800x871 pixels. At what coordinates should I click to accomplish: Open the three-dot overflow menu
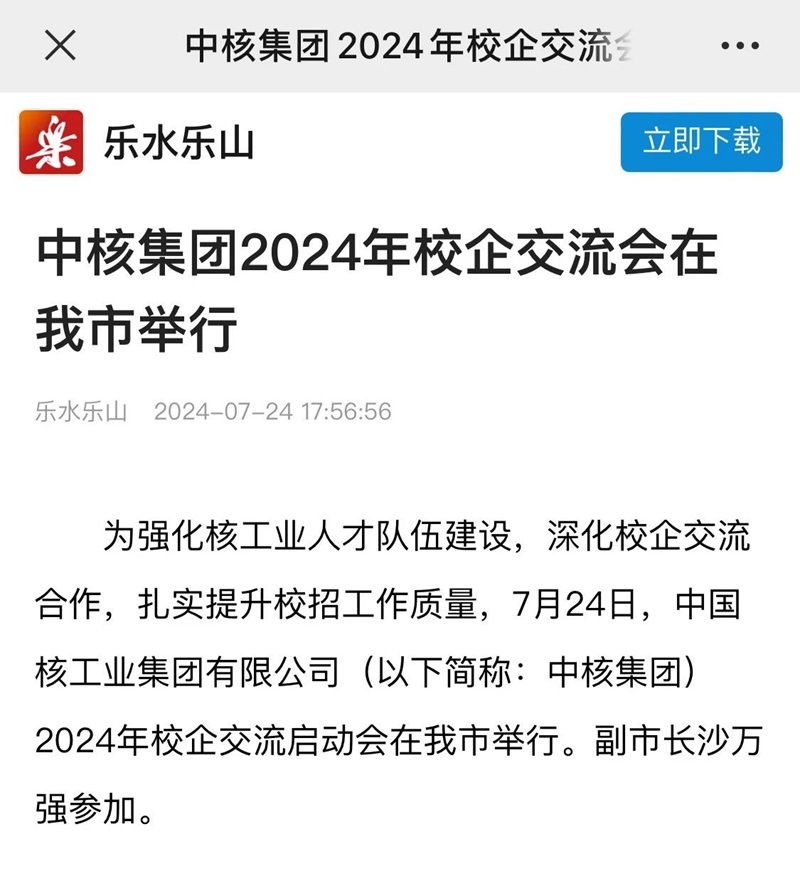[740, 46]
